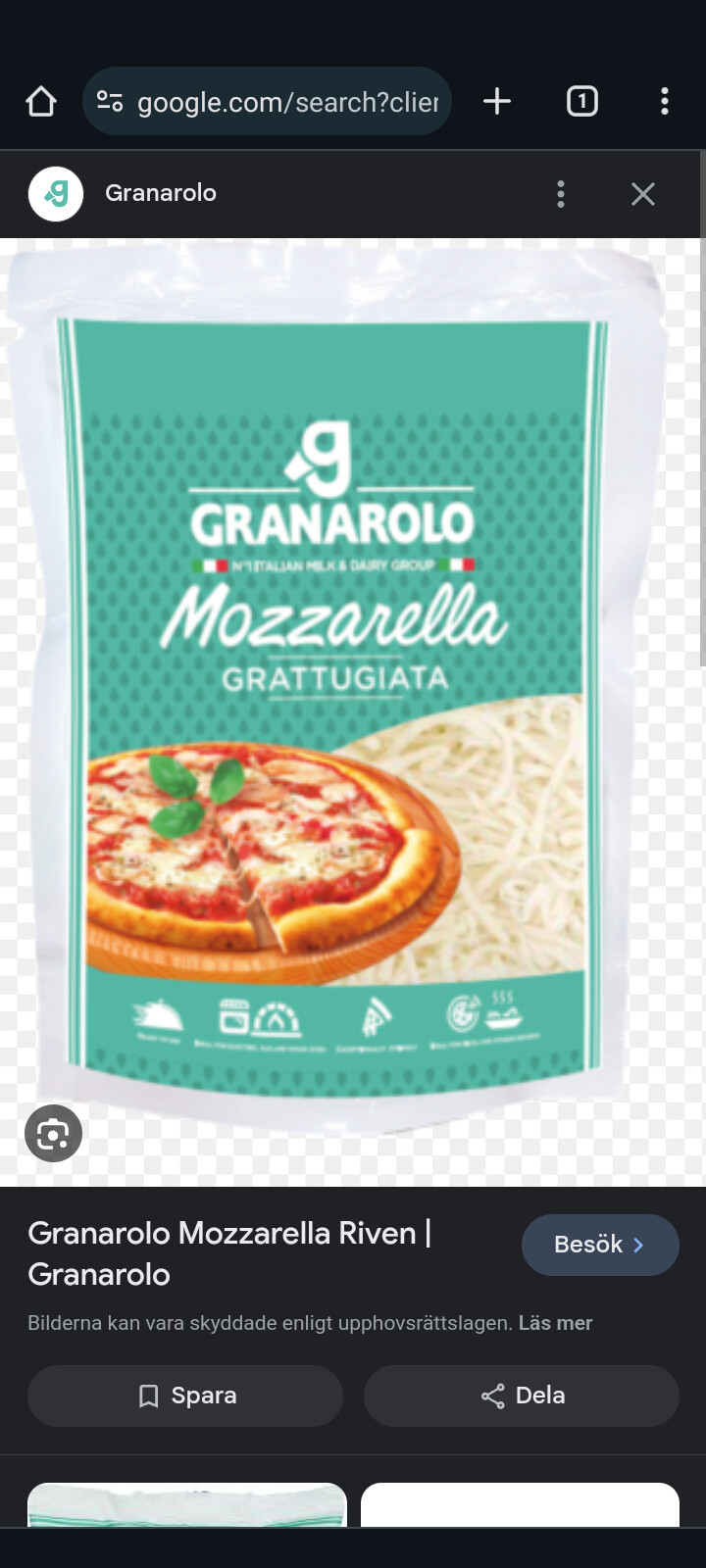Save the image with Spara
The image size is (706, 1568).
tap(185, 1396)
